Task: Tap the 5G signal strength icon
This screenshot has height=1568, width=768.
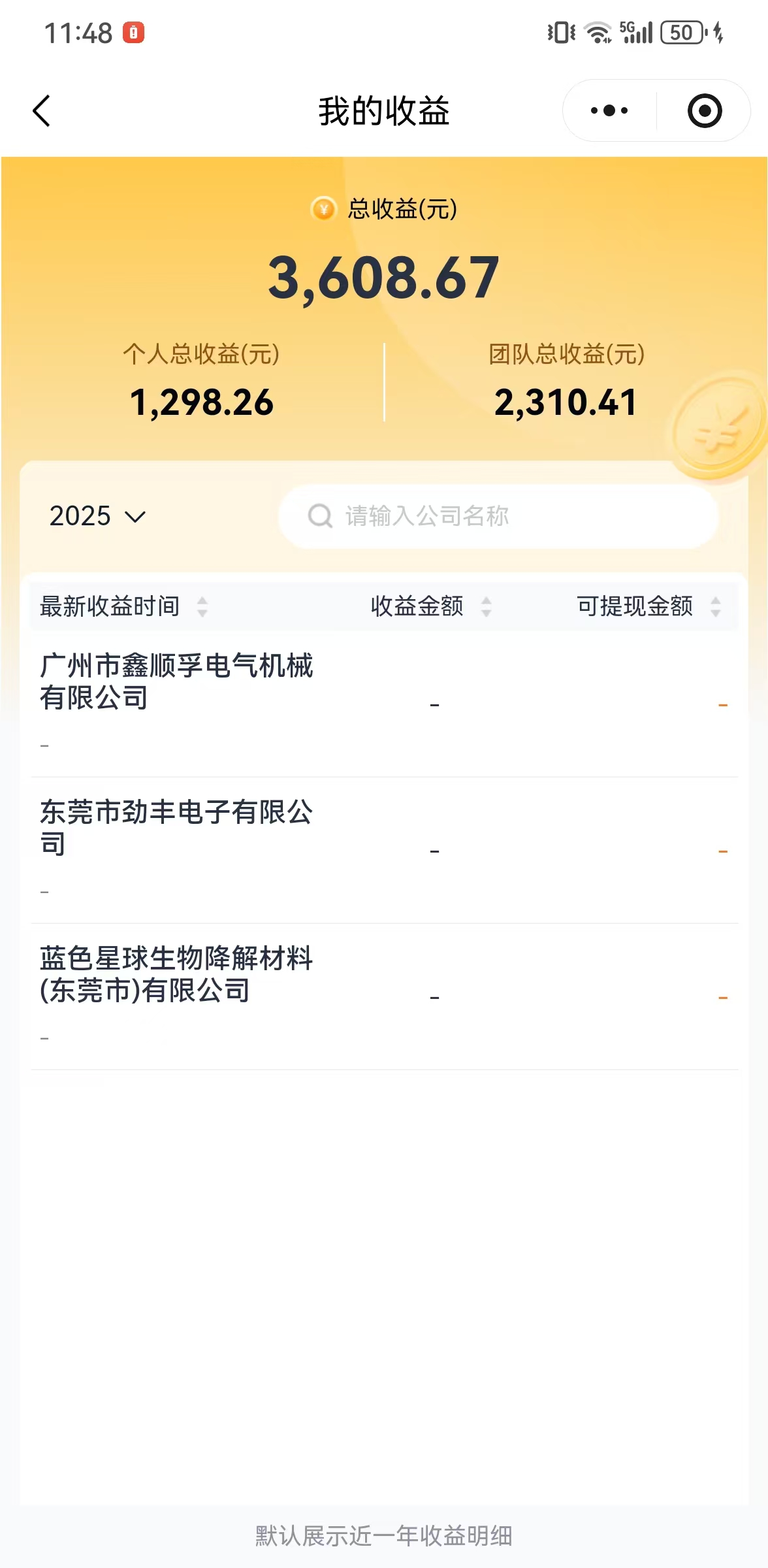Action: click(637, 31)
